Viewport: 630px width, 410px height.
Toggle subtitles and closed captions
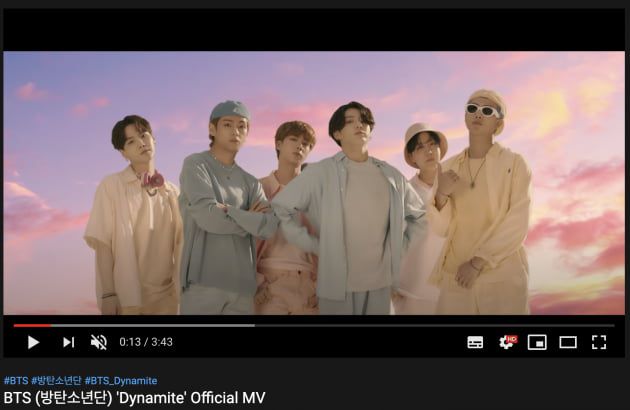click(x=476, y=342)
